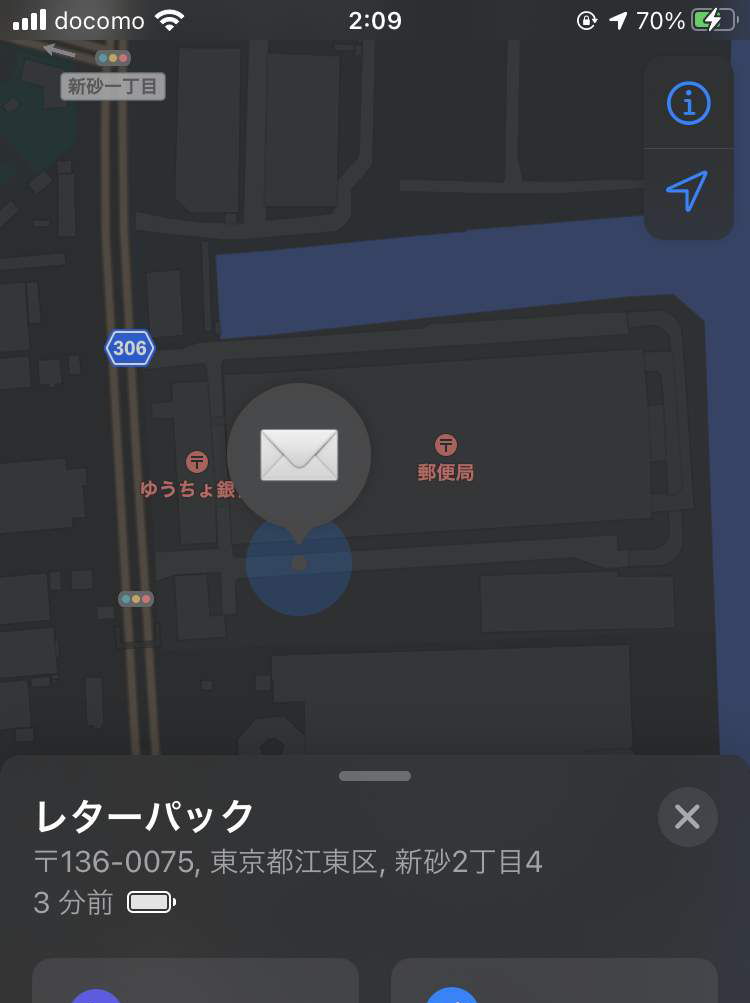The width and height of the screenshot is (750, 1003).
Task: Tap the envelope pin on the map
Action: coord(299,454)
